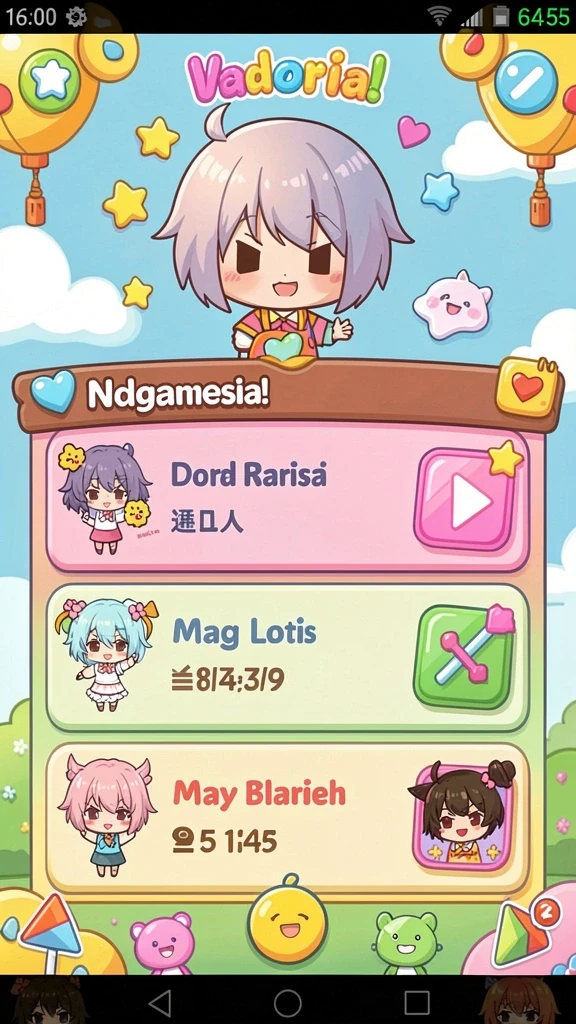Tap the green bear icon
Viewport: 576px width, 1024px height.
407,944
